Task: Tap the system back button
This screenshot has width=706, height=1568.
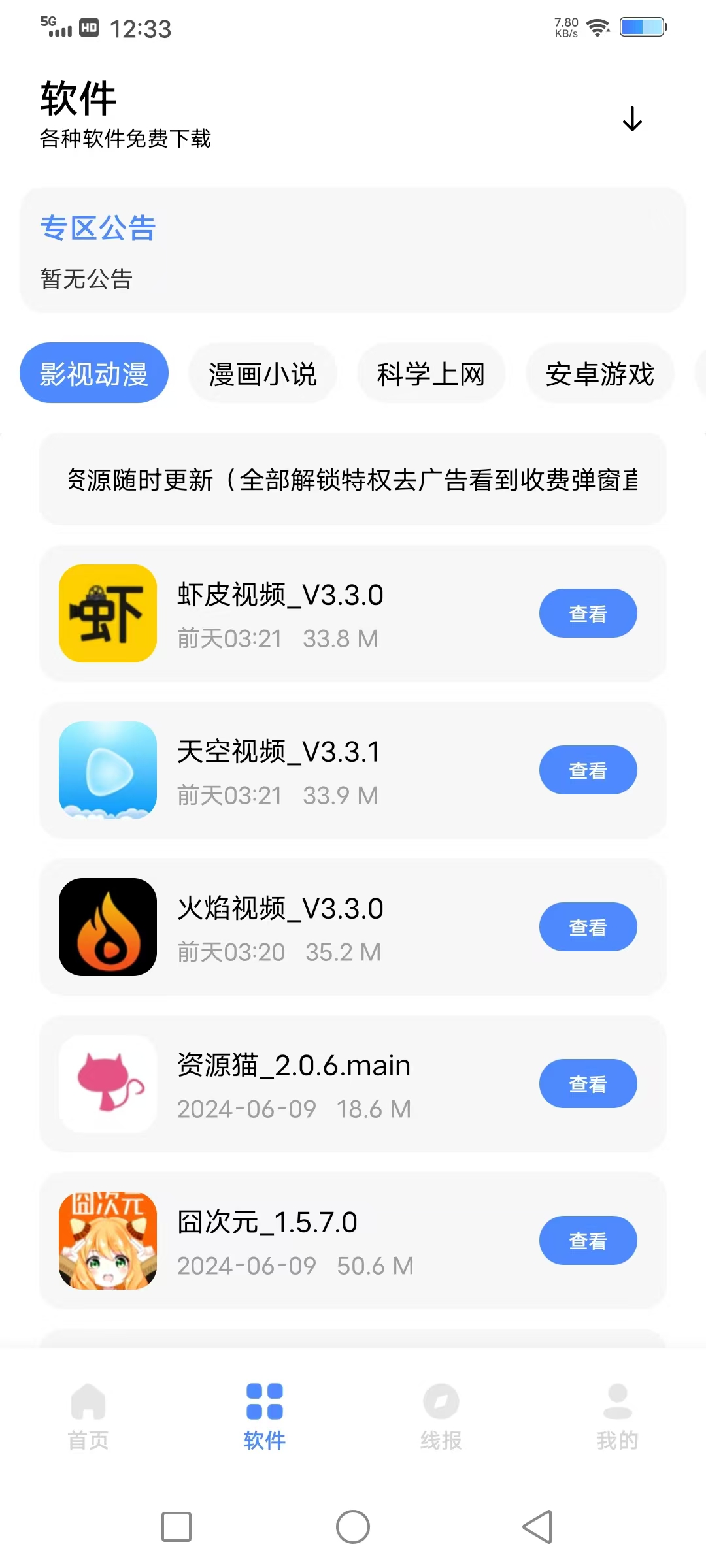Action: tap(538, 1527)
